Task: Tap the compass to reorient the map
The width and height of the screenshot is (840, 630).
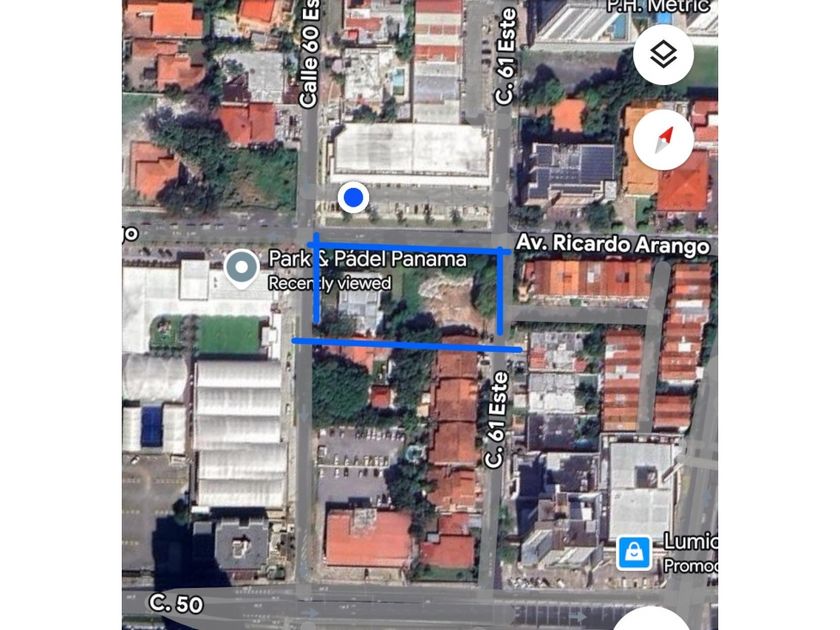Action: point(663,139)
